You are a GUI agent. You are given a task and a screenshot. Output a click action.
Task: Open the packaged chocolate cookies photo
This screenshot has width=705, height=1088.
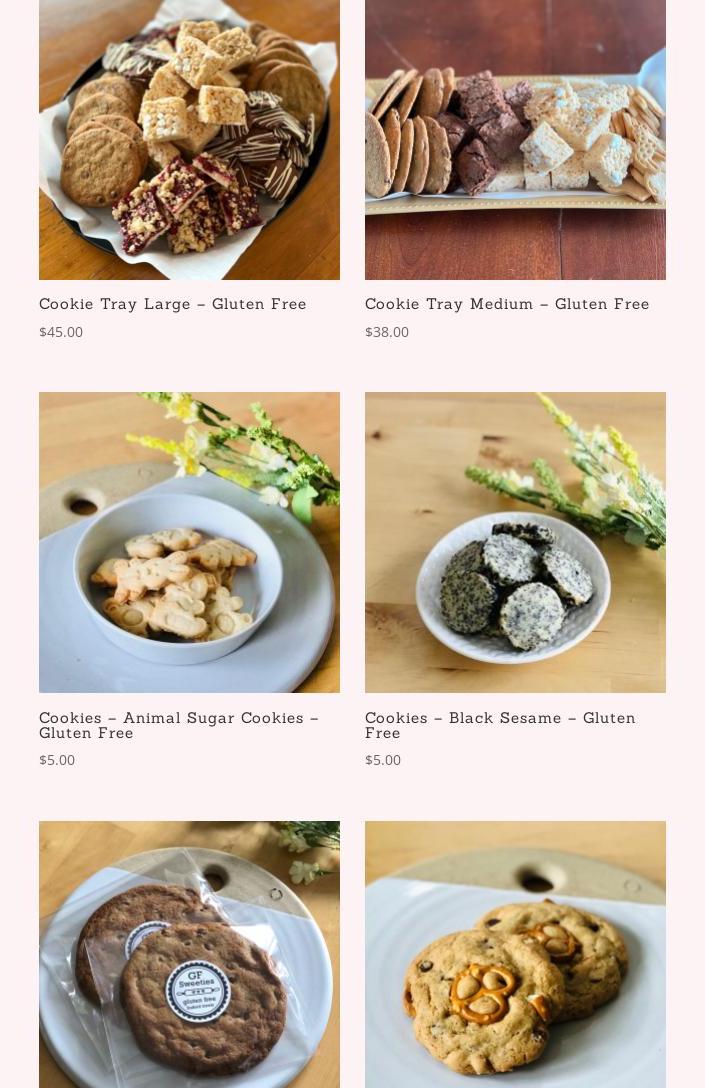coord(189,955)
